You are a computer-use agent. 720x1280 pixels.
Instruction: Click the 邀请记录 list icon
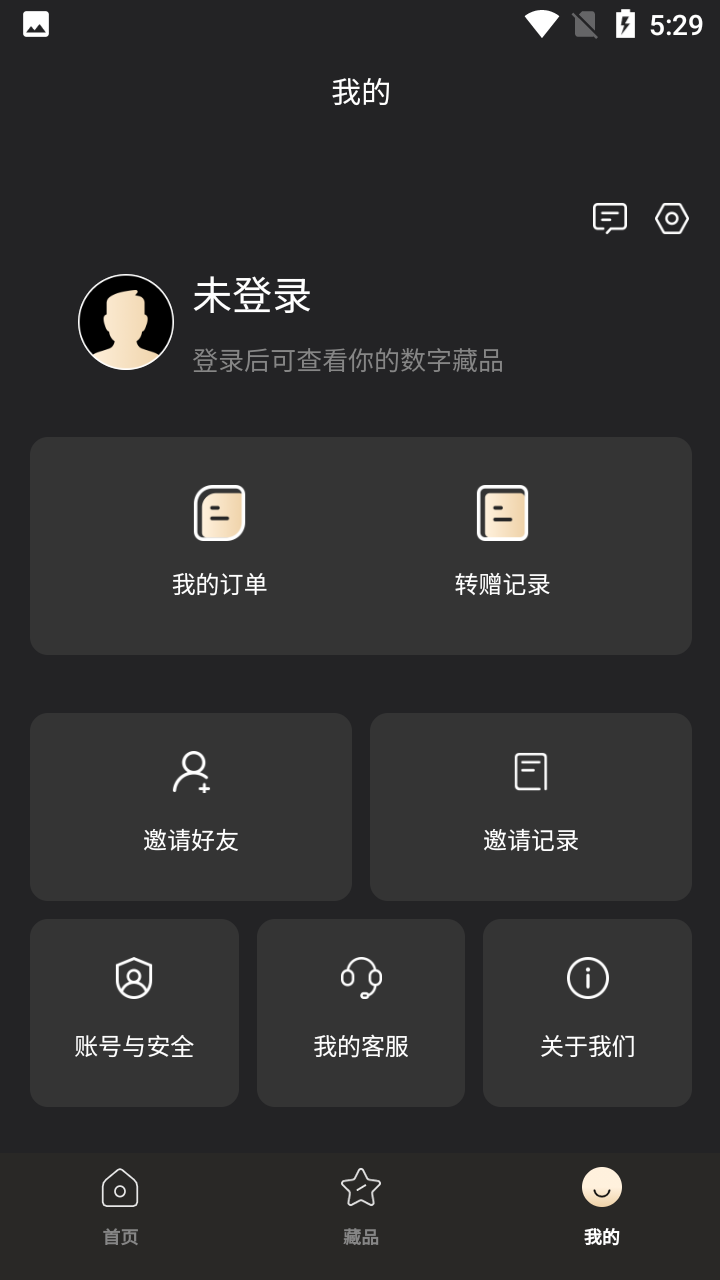click(530, 771)
